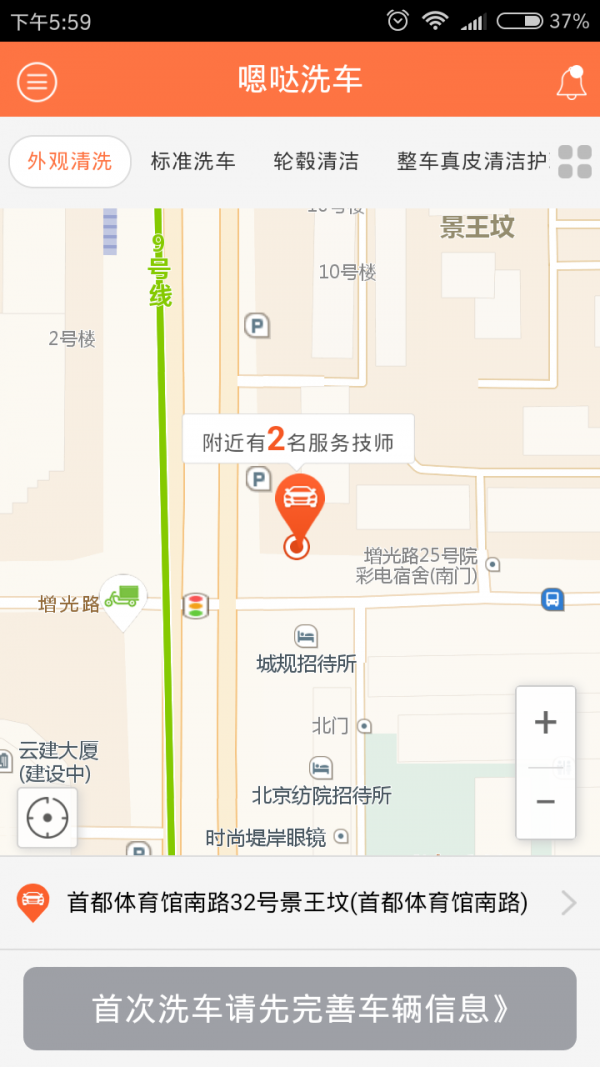Tap the map zoom-out minus button
Viewport: 600px width, 1067px height.
[546, 802]
